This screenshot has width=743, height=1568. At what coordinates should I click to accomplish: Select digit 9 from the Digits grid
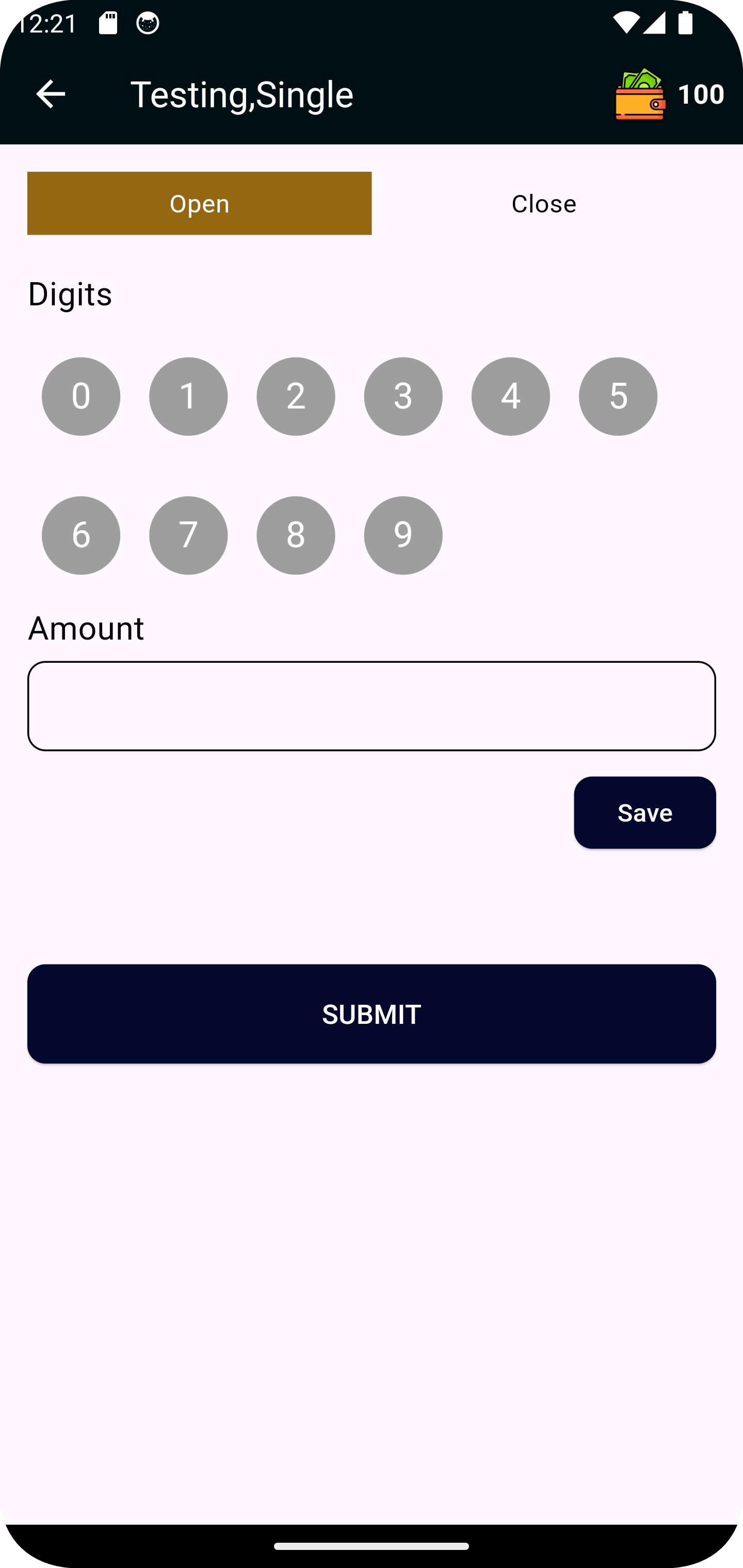point(402,535)
